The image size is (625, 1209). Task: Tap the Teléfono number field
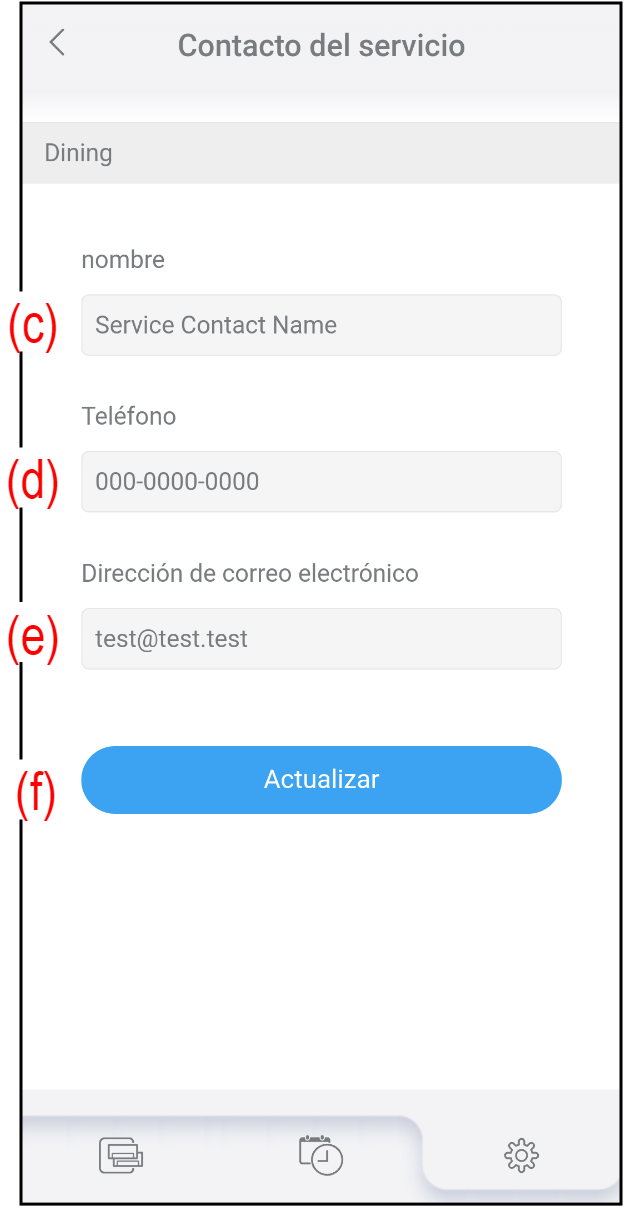tap(321, 482)
